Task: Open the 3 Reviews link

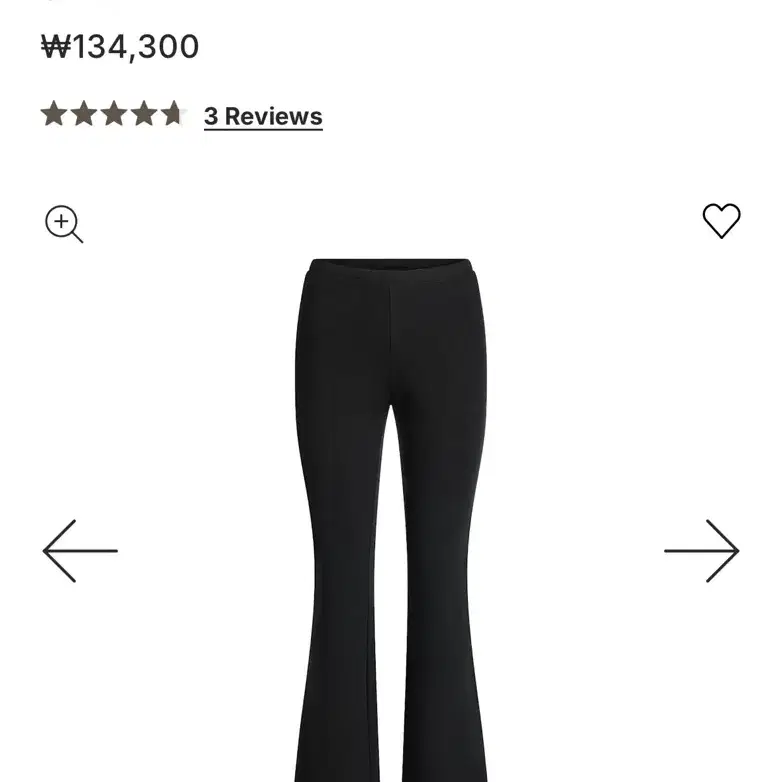Action: pos(263,116)
